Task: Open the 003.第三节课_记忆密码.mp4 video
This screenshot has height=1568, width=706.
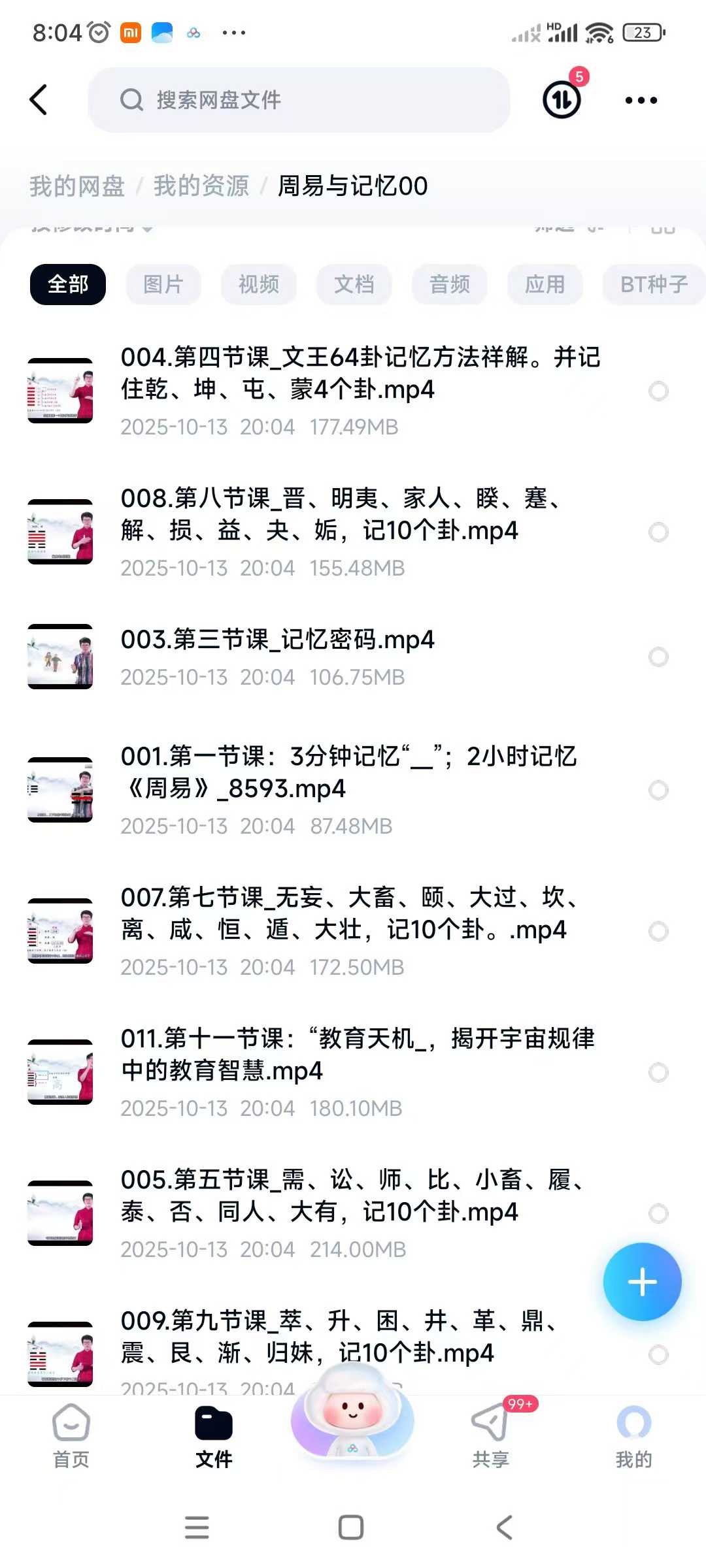Action: click(278, 640)
